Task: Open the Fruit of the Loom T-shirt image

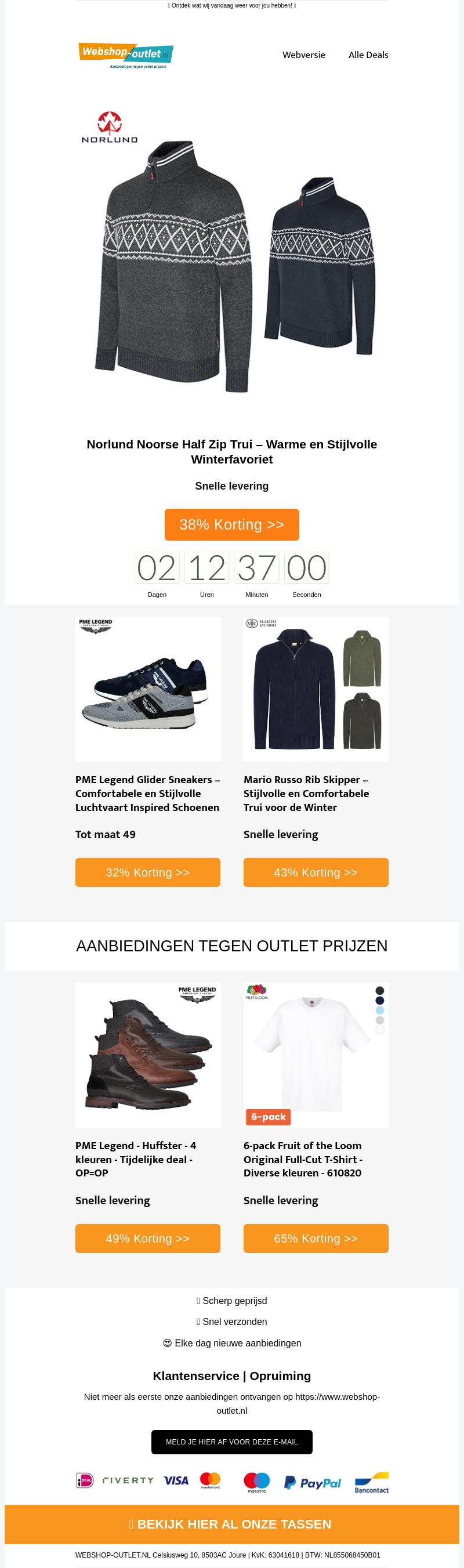Action: tap(316, 1054)
